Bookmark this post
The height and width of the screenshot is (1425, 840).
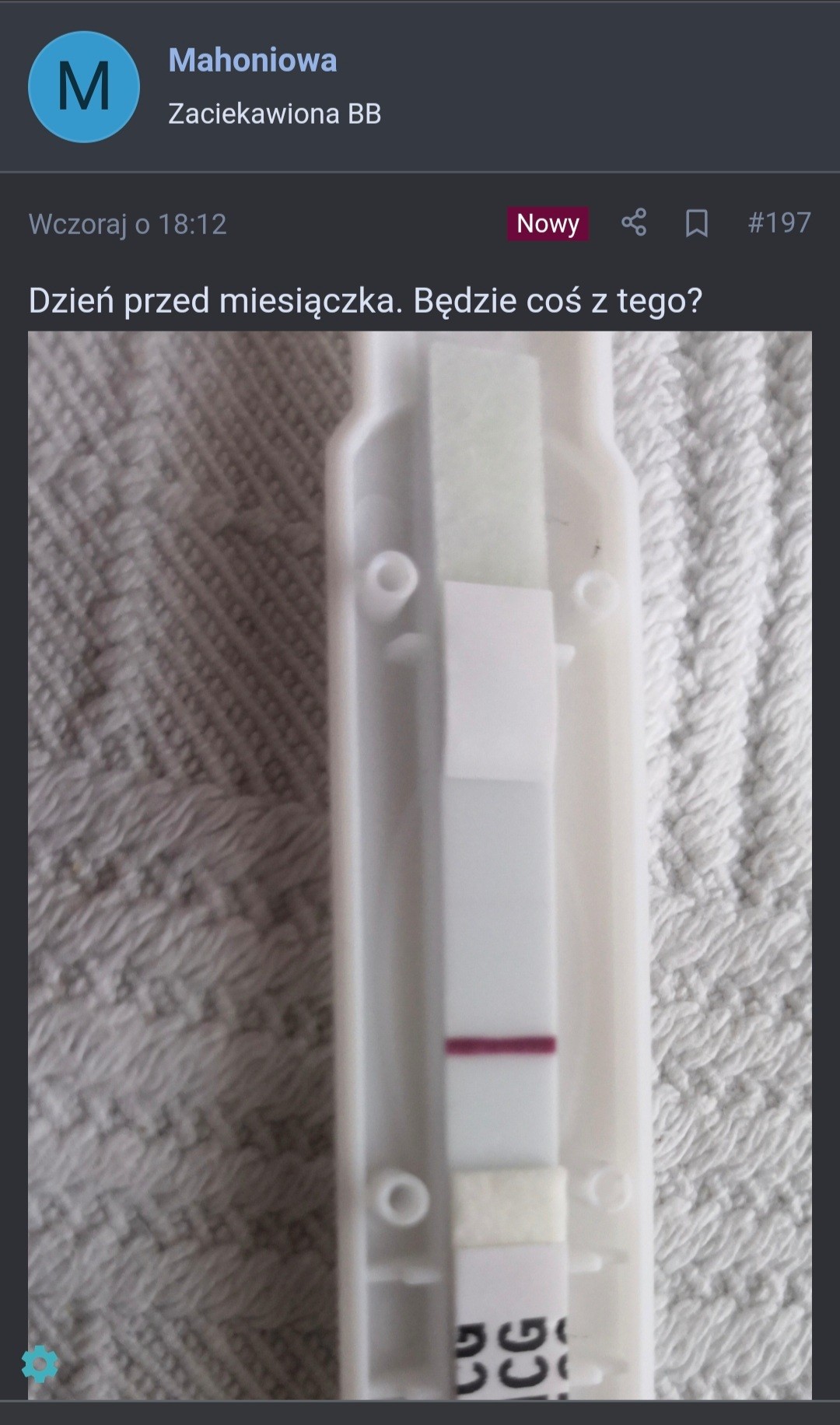point(696,223)
